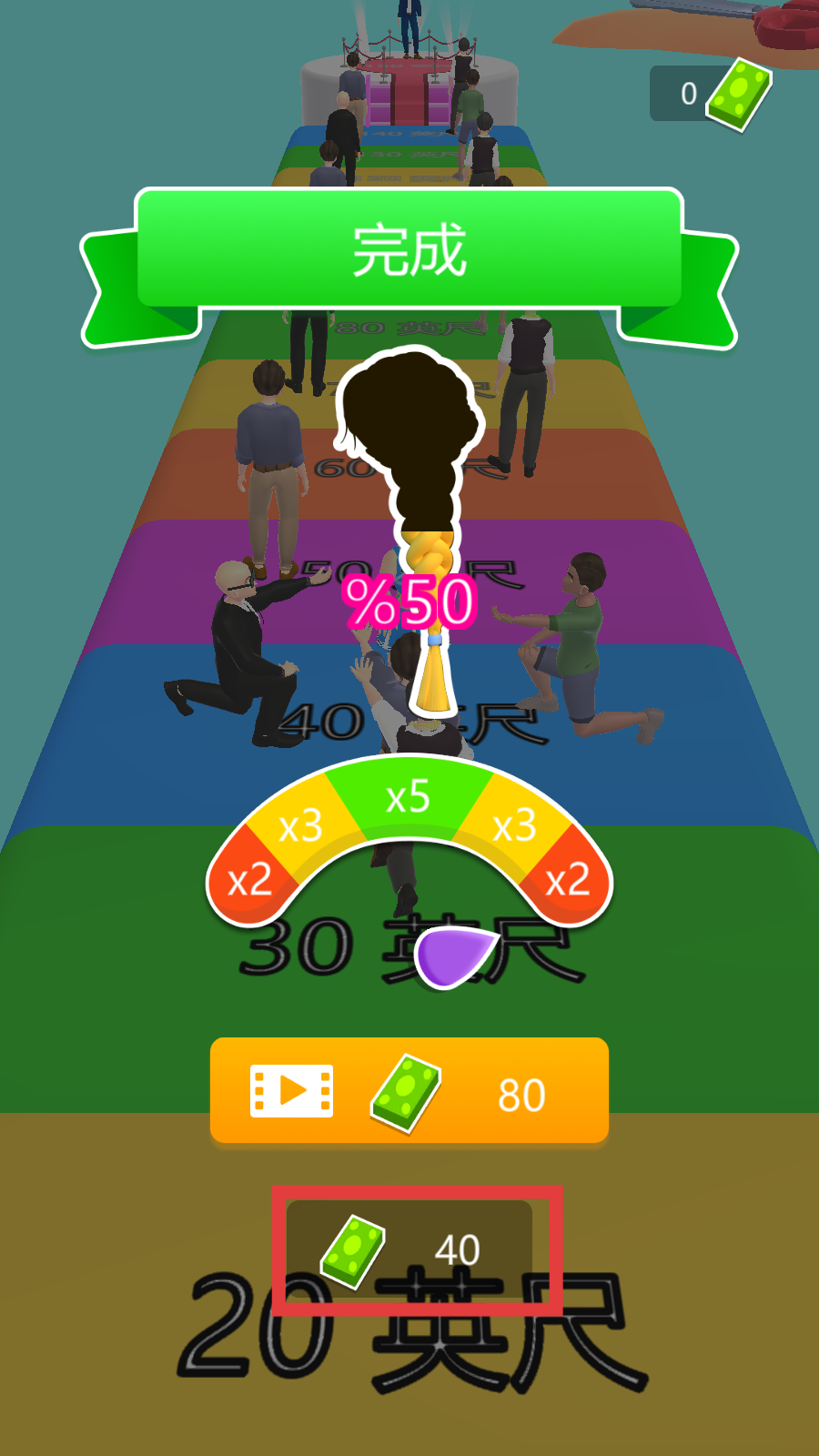
Task: Collect the 40 cash reward
Action: pyautogui.click(x=409, y=1249)
